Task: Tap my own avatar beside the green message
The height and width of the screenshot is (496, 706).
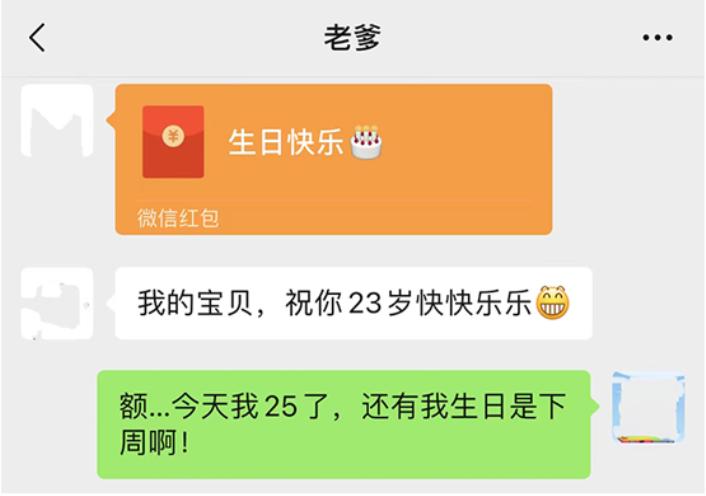Action: point(649,407)
